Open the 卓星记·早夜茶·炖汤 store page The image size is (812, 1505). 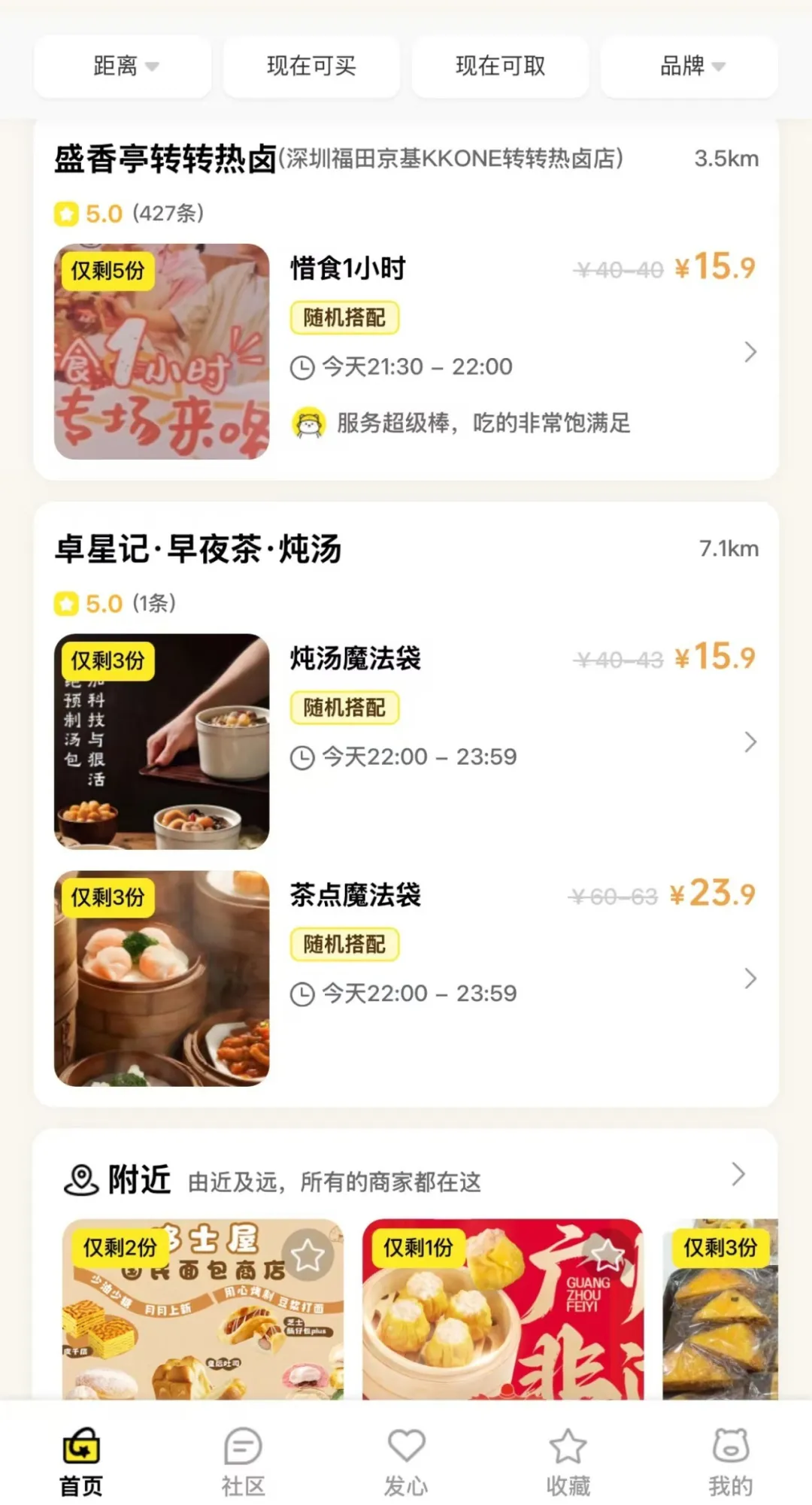198,548
